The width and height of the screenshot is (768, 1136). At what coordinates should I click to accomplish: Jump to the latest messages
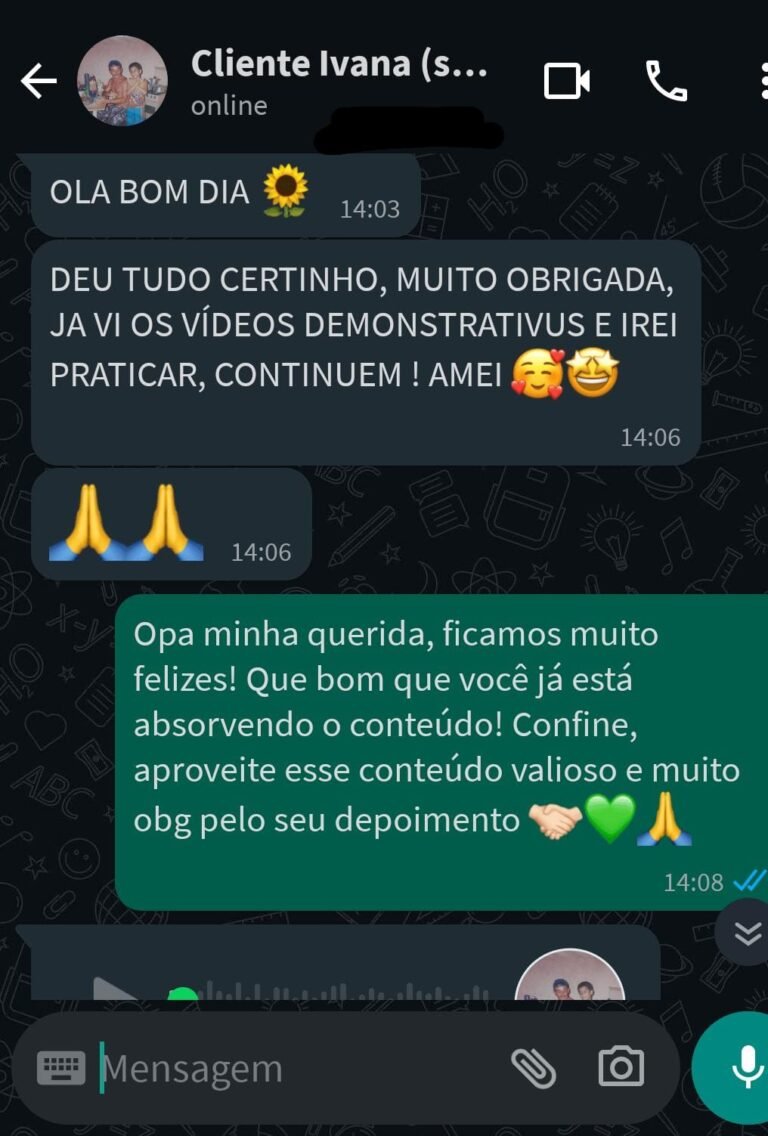746,932
